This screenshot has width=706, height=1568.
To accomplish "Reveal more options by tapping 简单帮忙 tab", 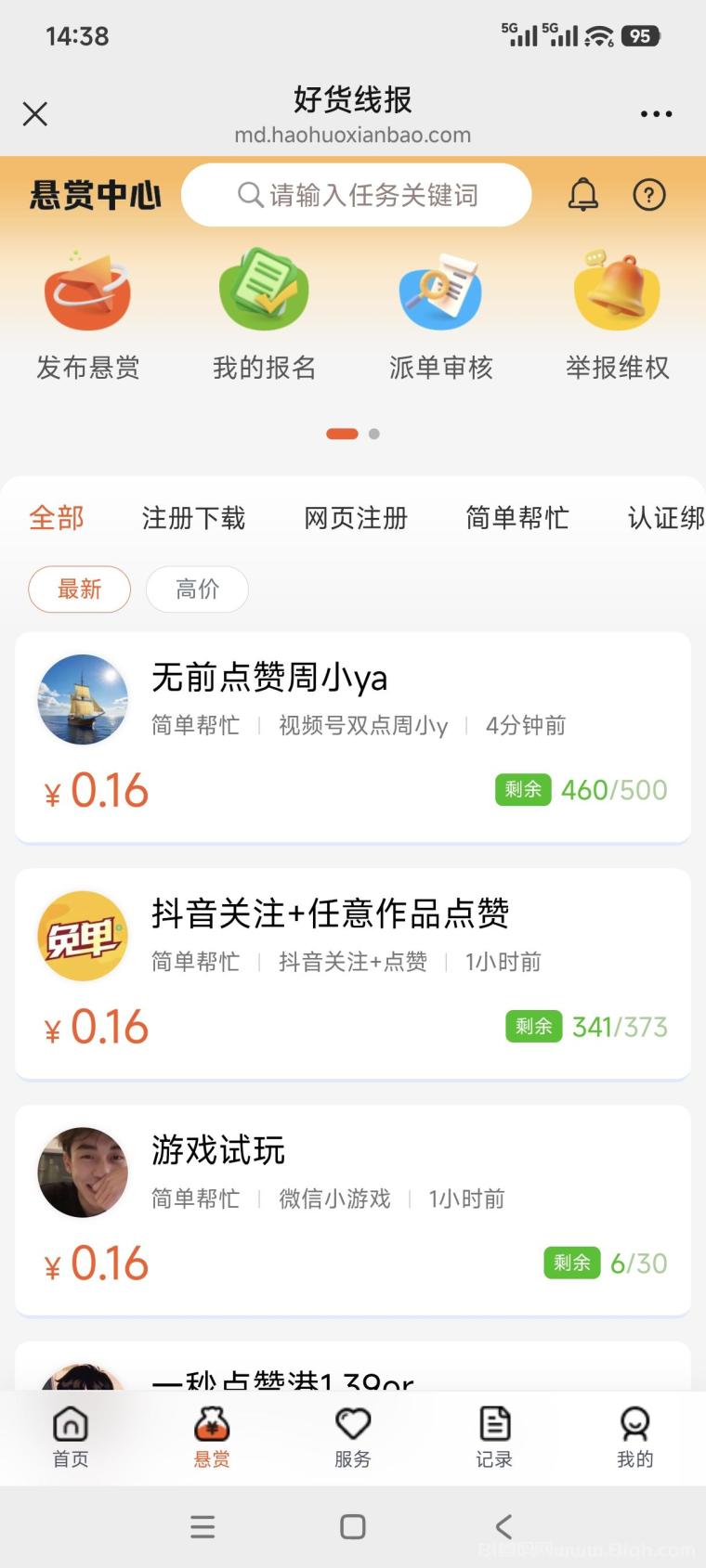I will (516, 518).
